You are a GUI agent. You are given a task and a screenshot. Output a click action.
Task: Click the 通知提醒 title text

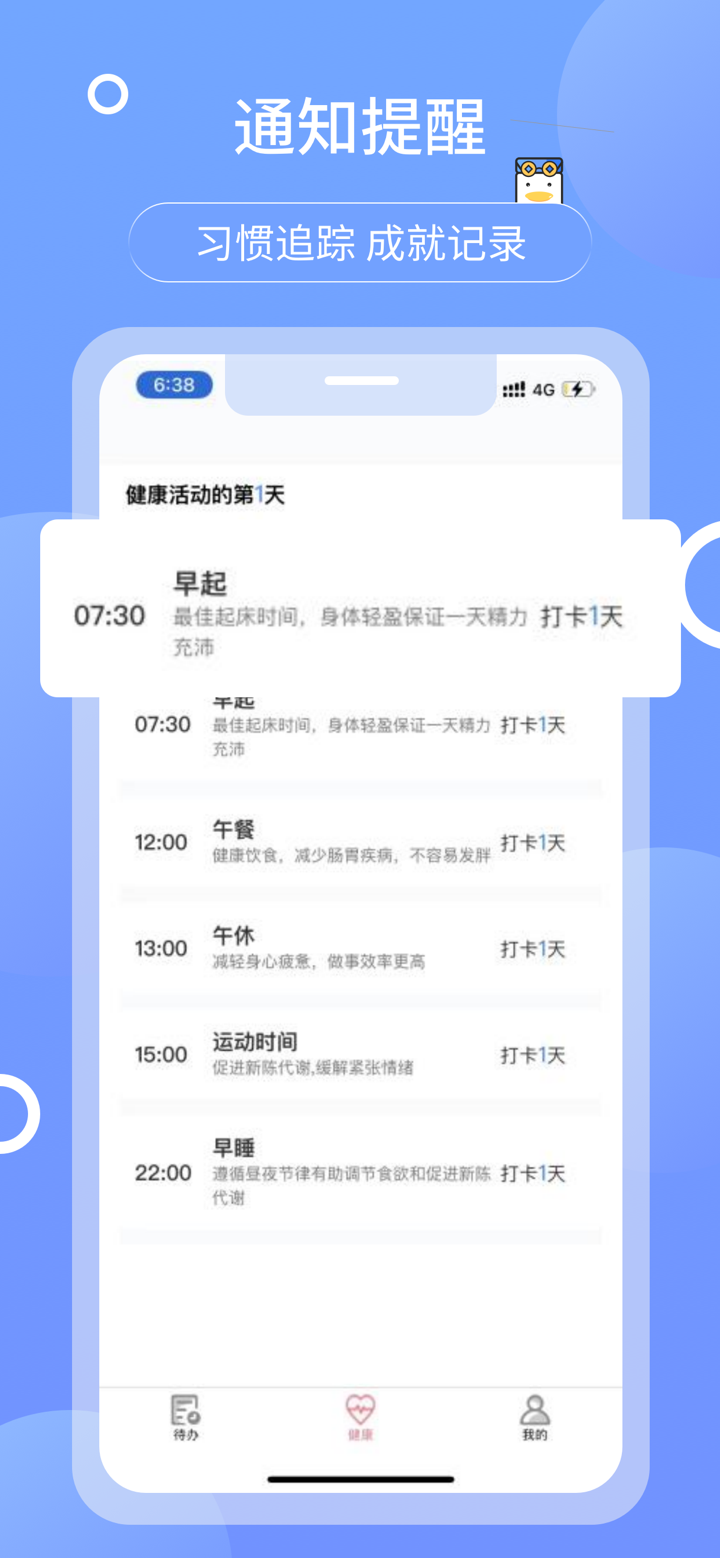coord(360,128)
